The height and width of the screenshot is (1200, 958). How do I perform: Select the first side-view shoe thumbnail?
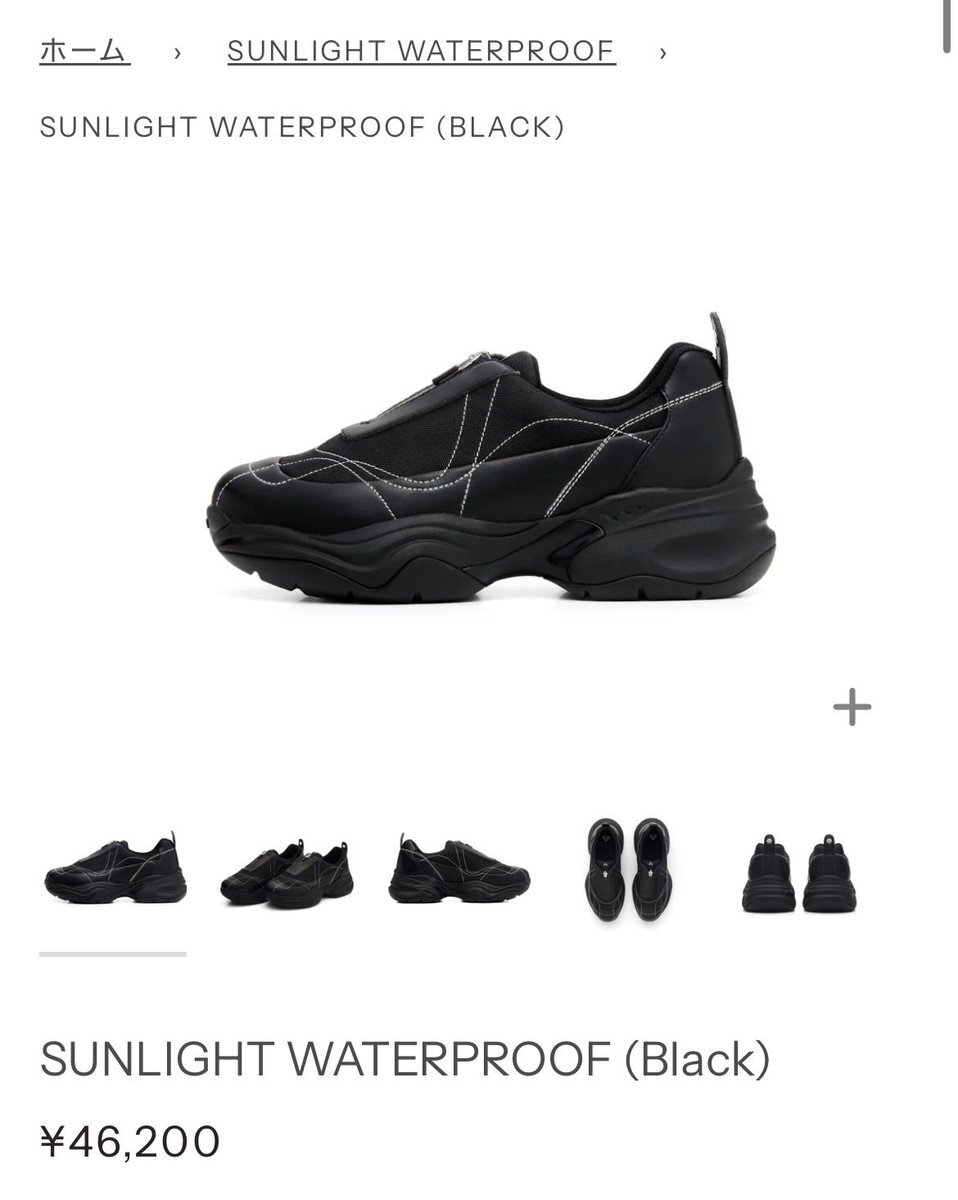[x=114, y=871]
